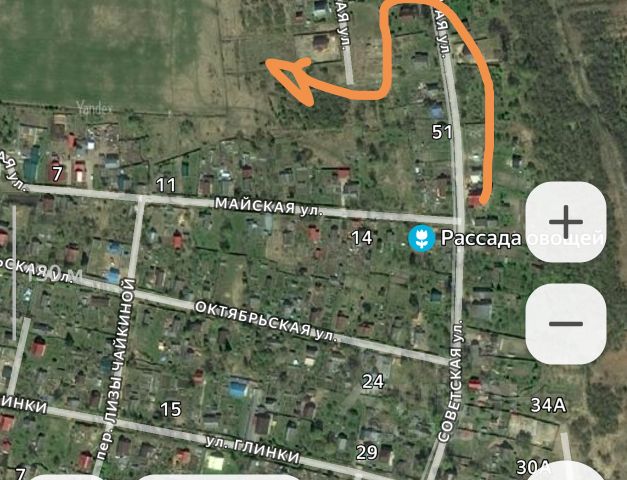Image resolution: width=627 pixels, height=480 pixels.
Task: Open the Рассада овощей place marker
Action: pyautogui.click(x=422, y=238)
